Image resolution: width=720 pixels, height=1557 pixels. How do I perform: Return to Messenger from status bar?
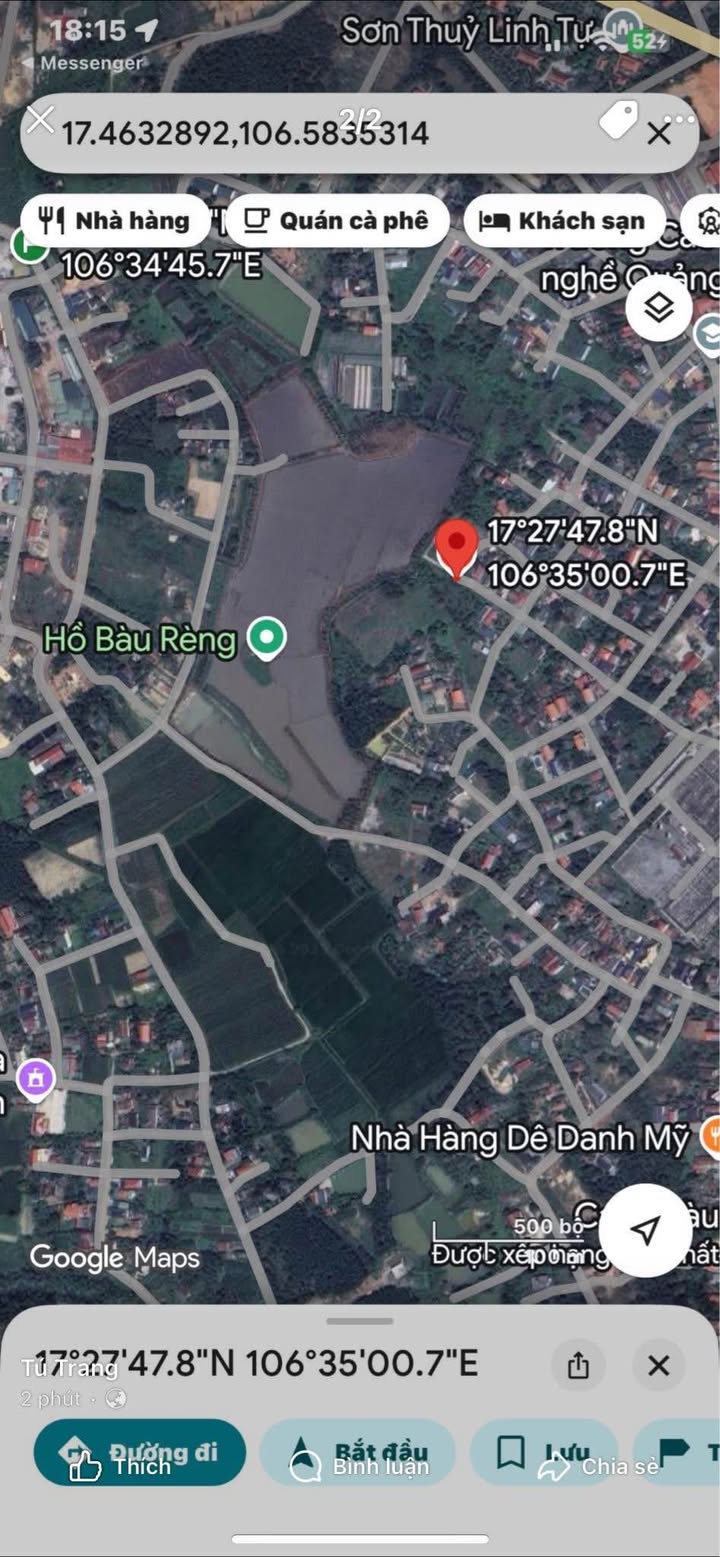[82, 63]
